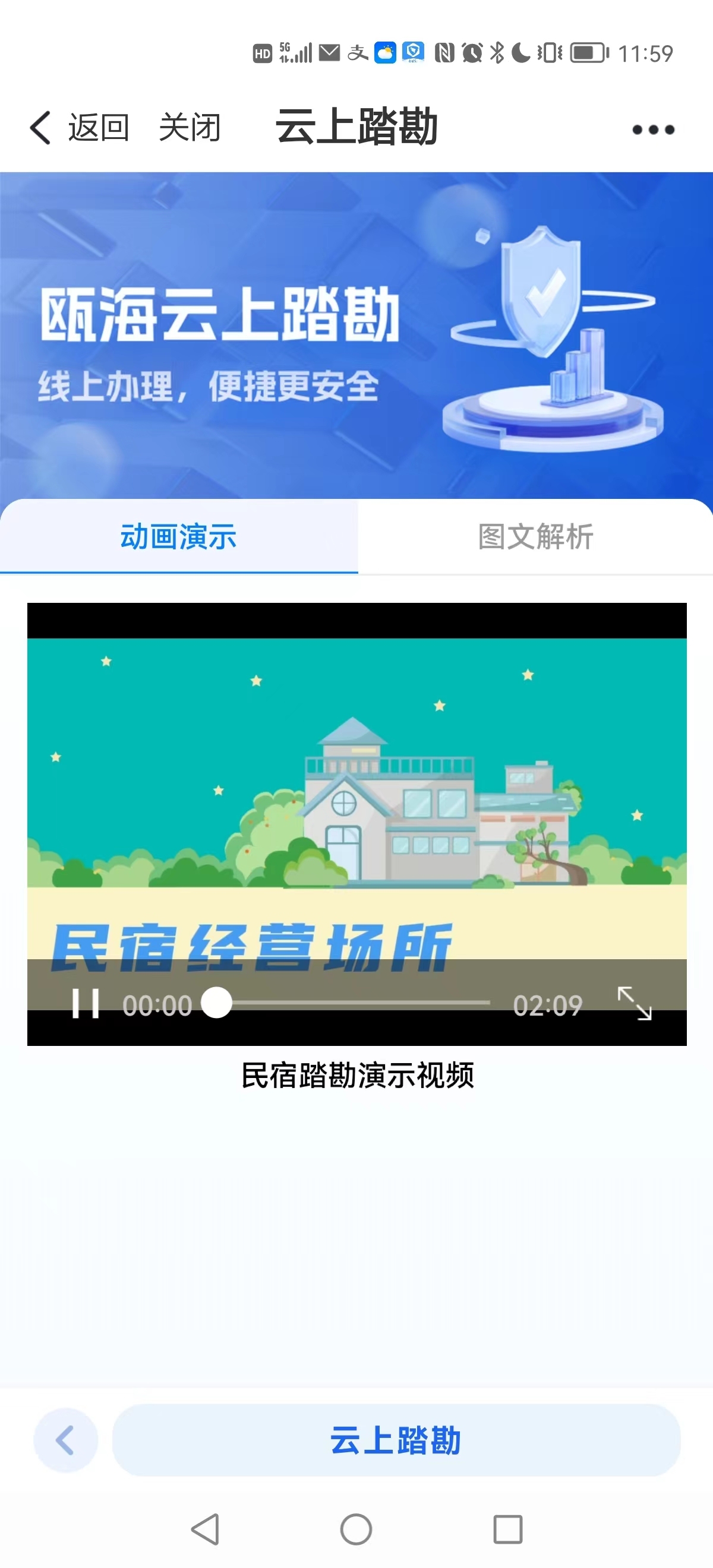This screenshot has height=1568, width=713.
Task: Go back via the 返回 arrow
Action: [x=78, y=128]
